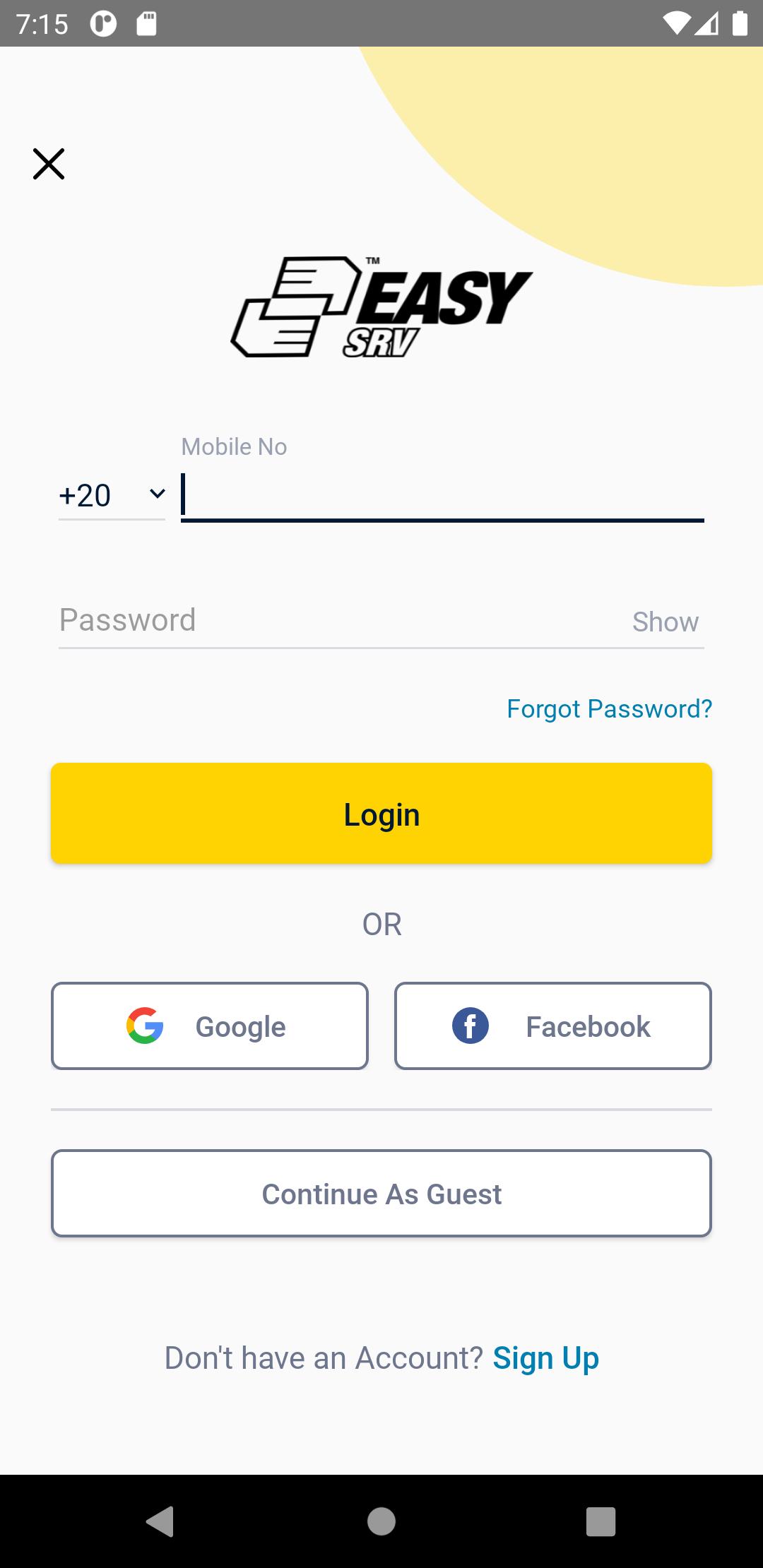763x1568 pixels.
Task: Go to the home screen
Action: pos(381,1521)
